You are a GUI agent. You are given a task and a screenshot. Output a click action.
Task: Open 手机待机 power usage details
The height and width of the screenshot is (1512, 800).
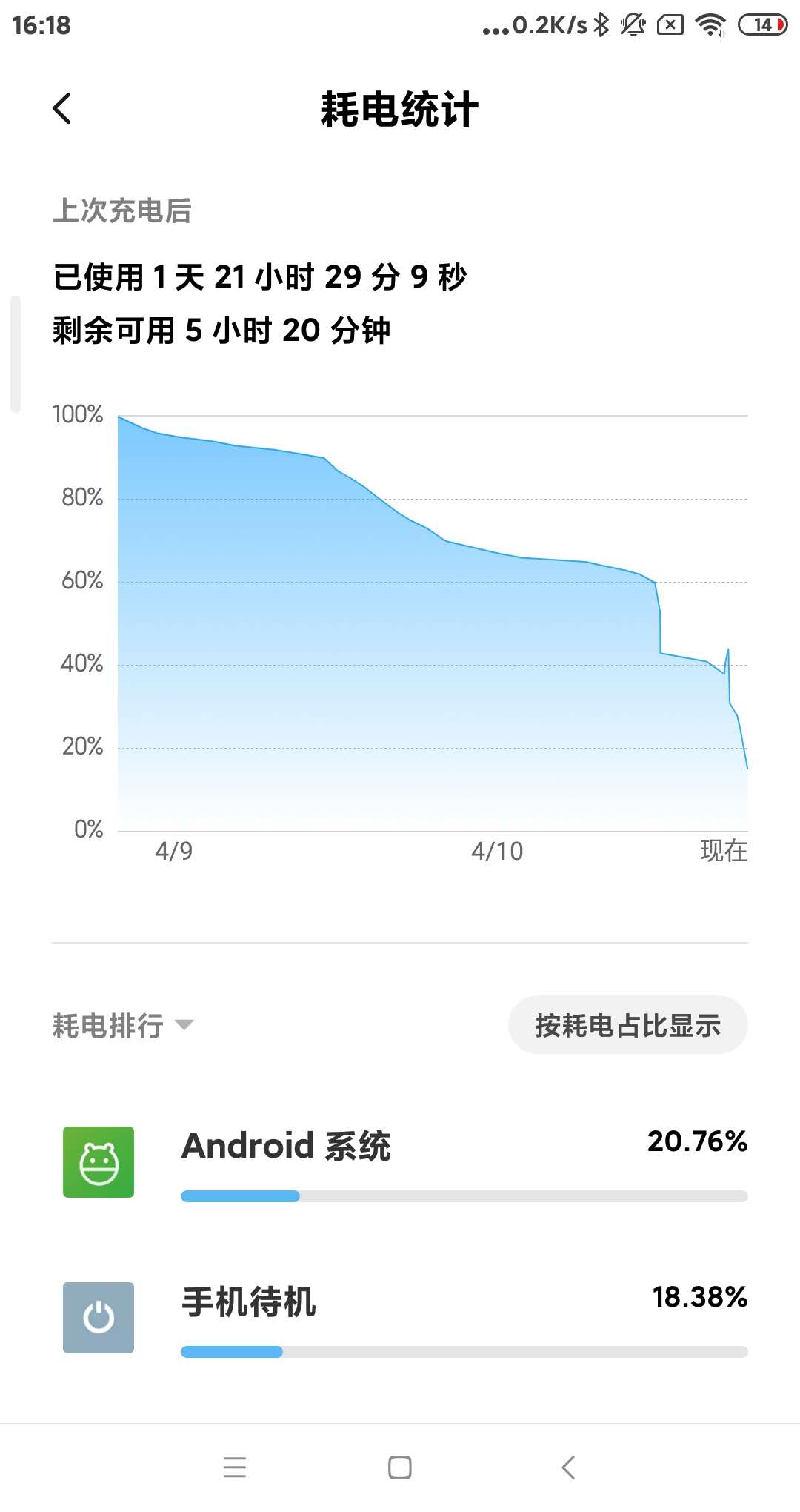click(404, 1318)
